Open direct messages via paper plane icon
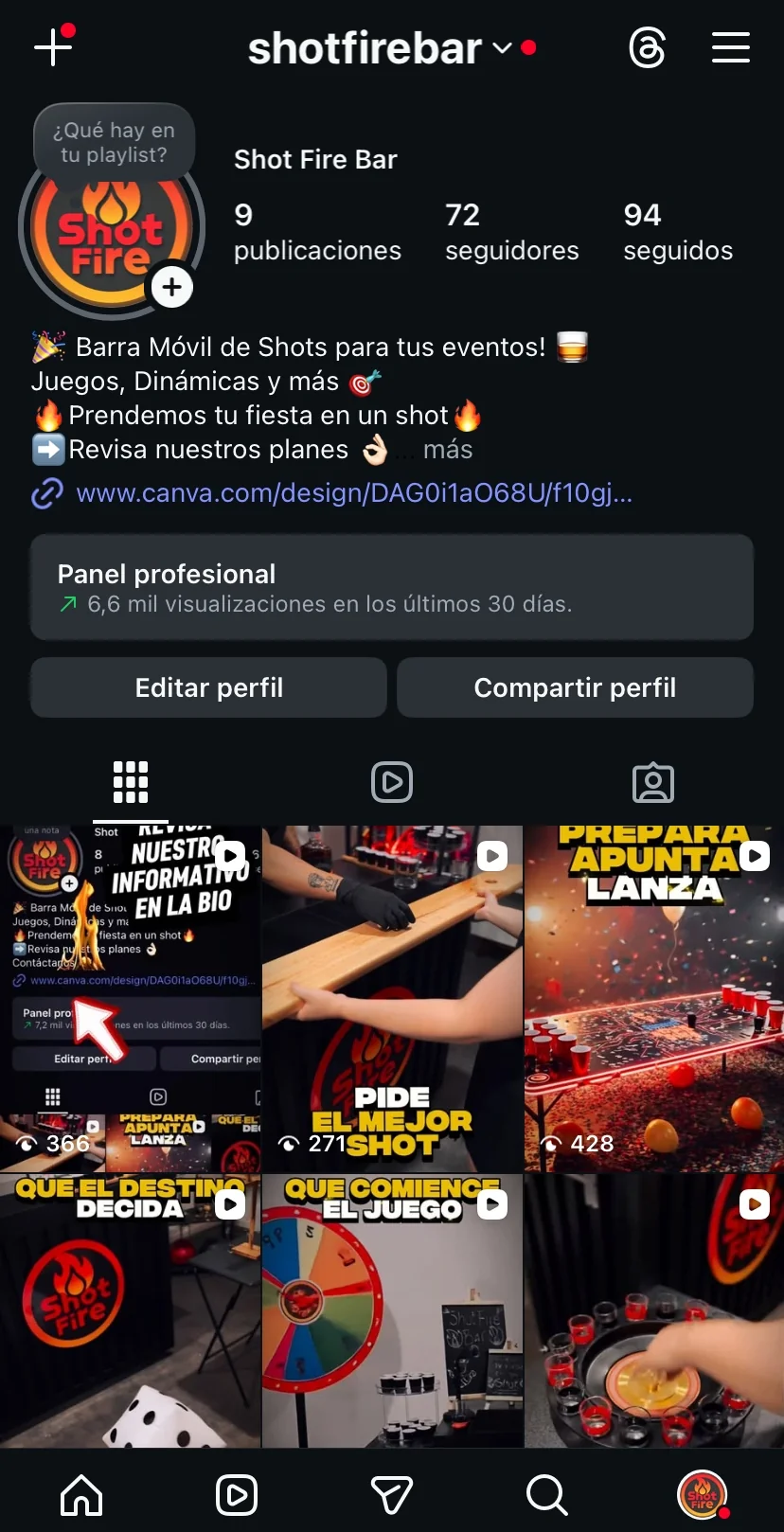The height and width of the screenshot is (1532, 784). pos(392,1494)
